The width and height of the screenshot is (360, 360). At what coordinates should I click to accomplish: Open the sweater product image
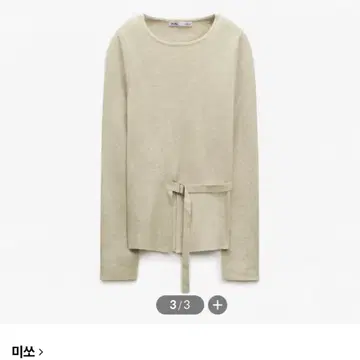pyautogui.click(x=180, y=154)
